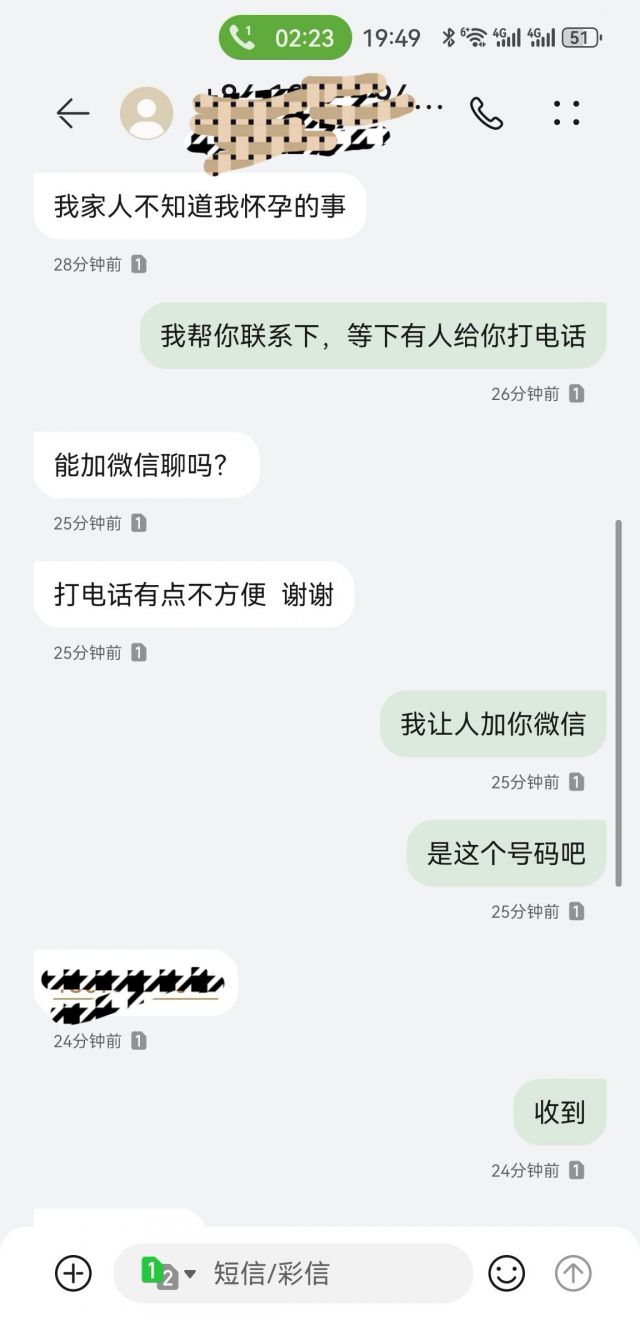Open the four-dot overflow menu
The image size is (640, 1320).
(567, 113)
